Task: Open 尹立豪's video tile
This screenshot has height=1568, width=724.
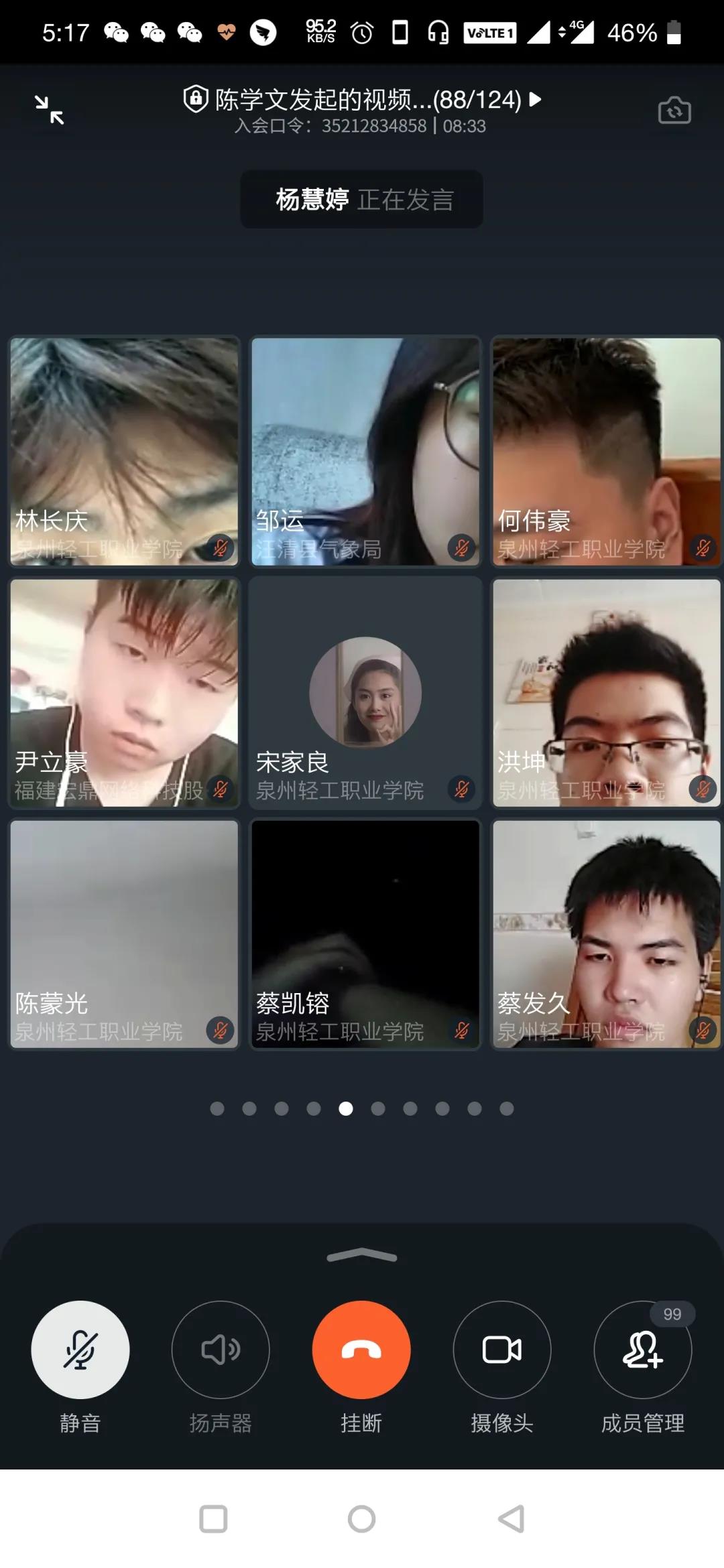Action: (x=124, y=692)
